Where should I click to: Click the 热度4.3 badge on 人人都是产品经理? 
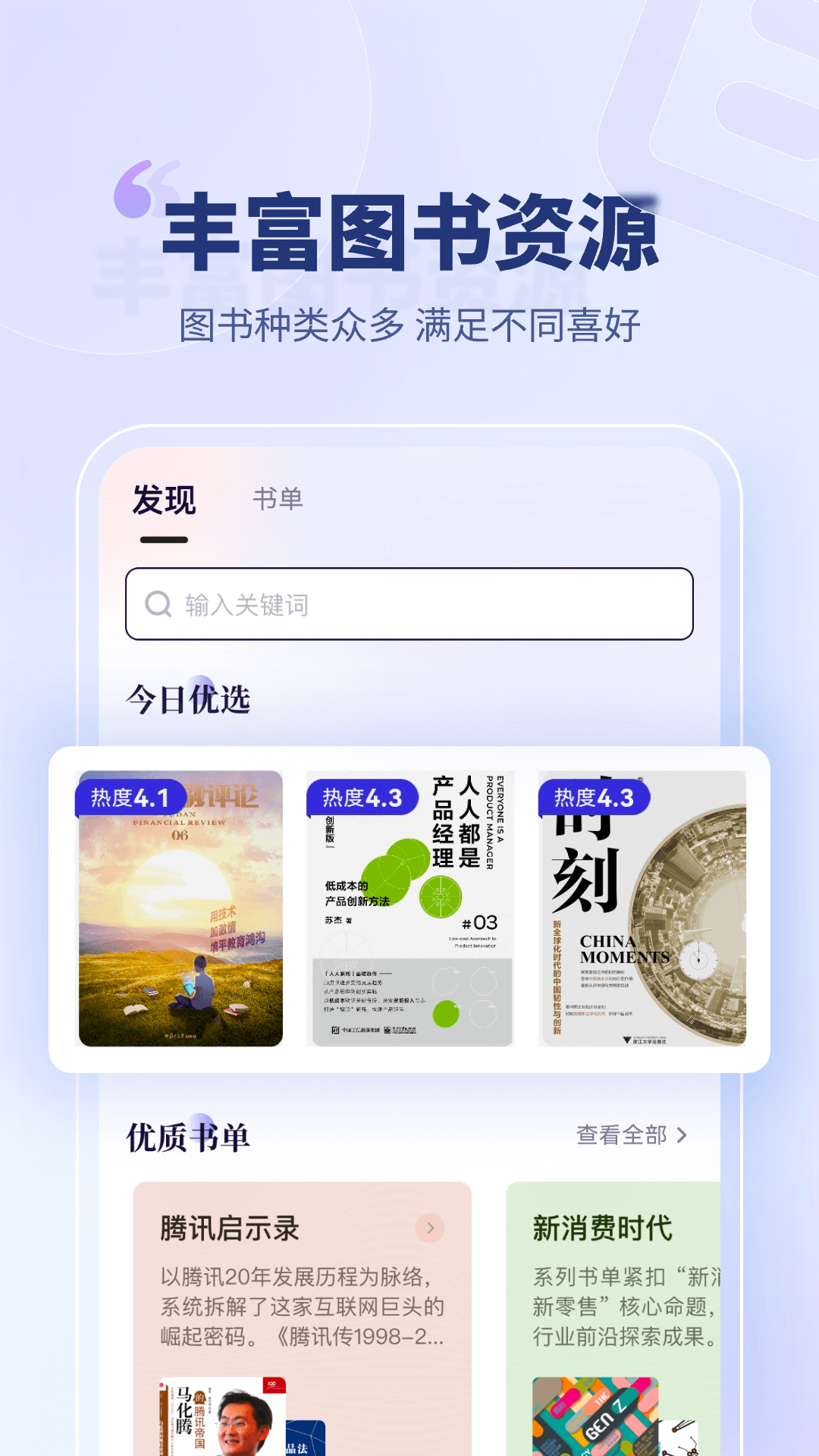pos(362,798)
